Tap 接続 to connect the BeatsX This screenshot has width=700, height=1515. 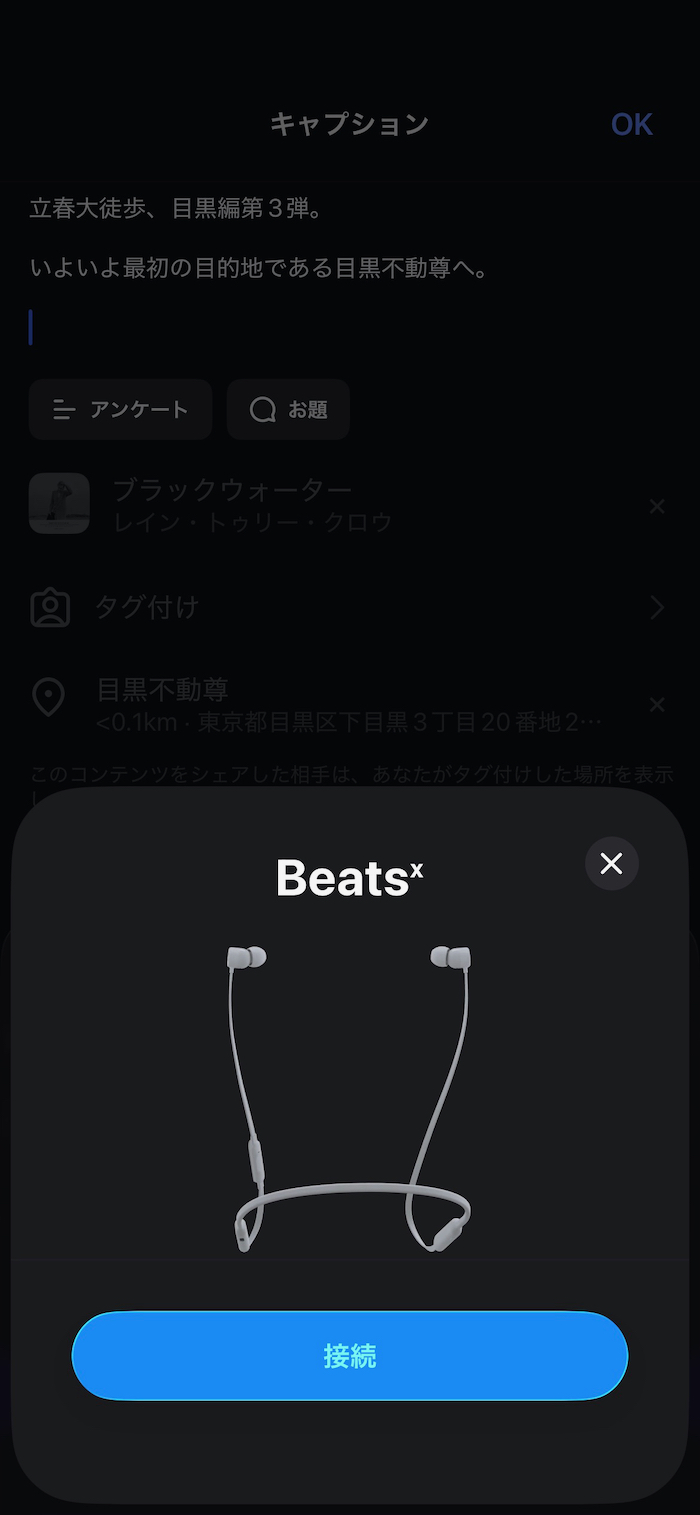pyautogui.click(x=349, y=1355)
